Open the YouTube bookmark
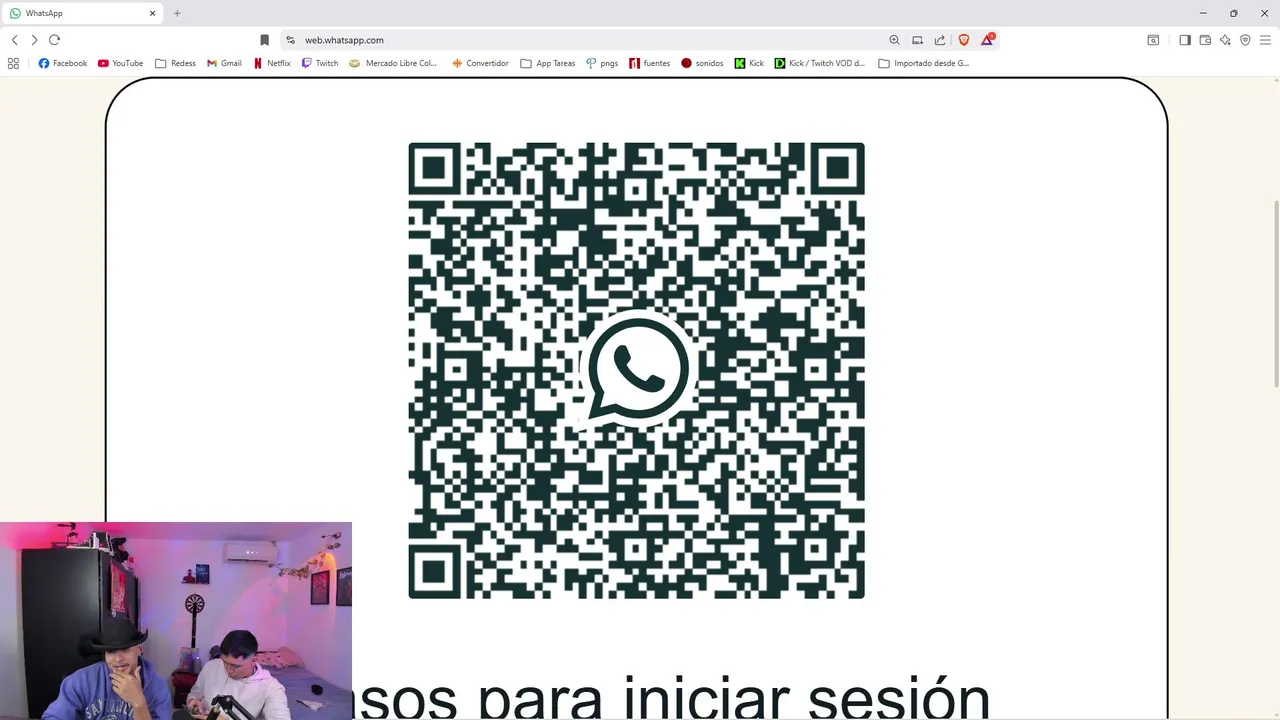1280x720 pixels. 120,63
